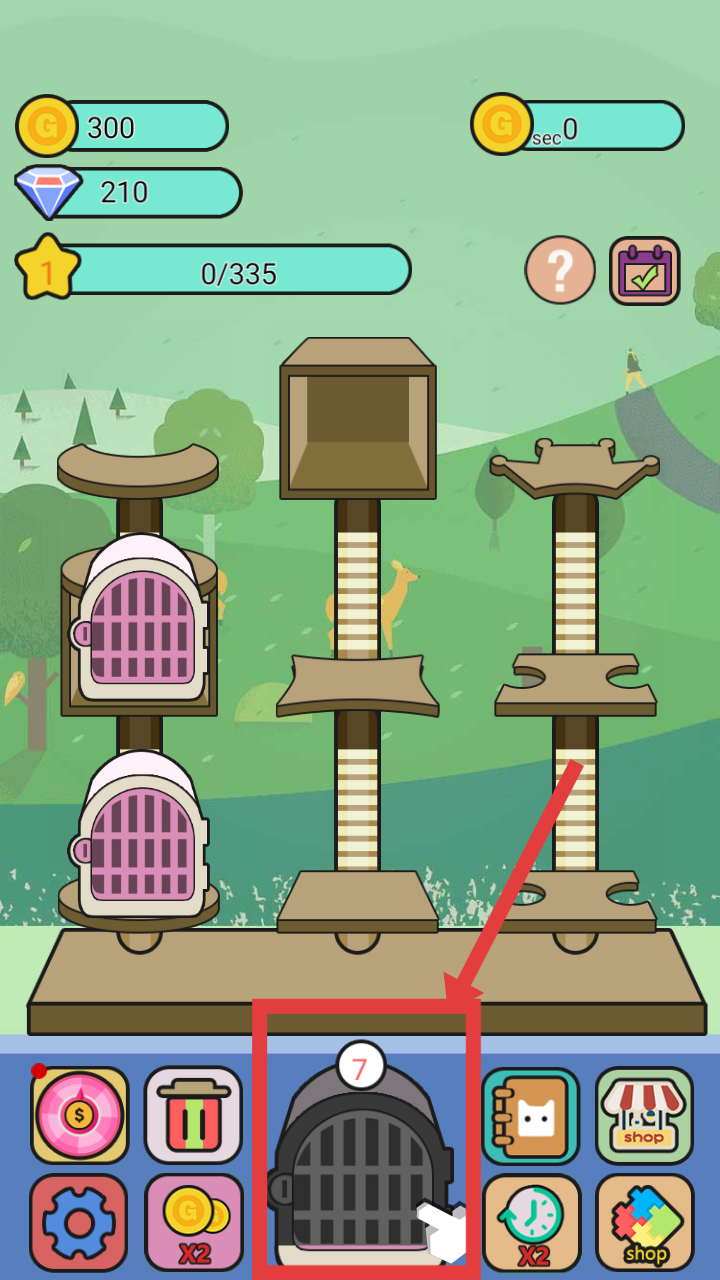This screenshot has height=1280, width=720.
Task: Open the lucky spin wheel
Action: click(x=80, y=1115)
